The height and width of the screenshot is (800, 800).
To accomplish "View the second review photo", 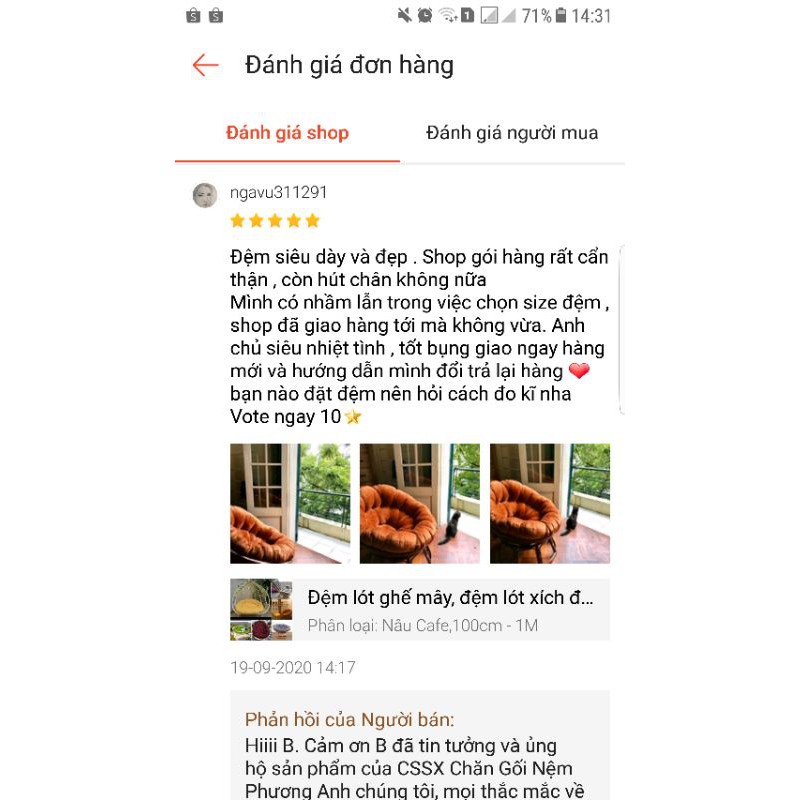I will 419,503.
